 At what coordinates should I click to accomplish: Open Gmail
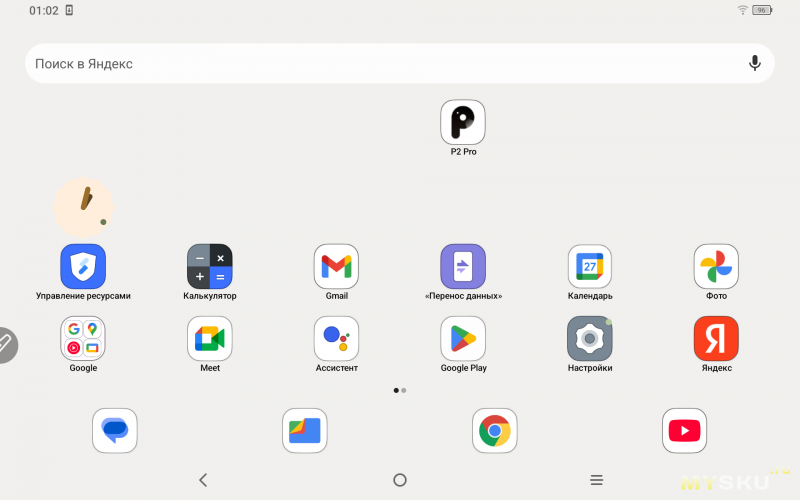pos(336,267)
